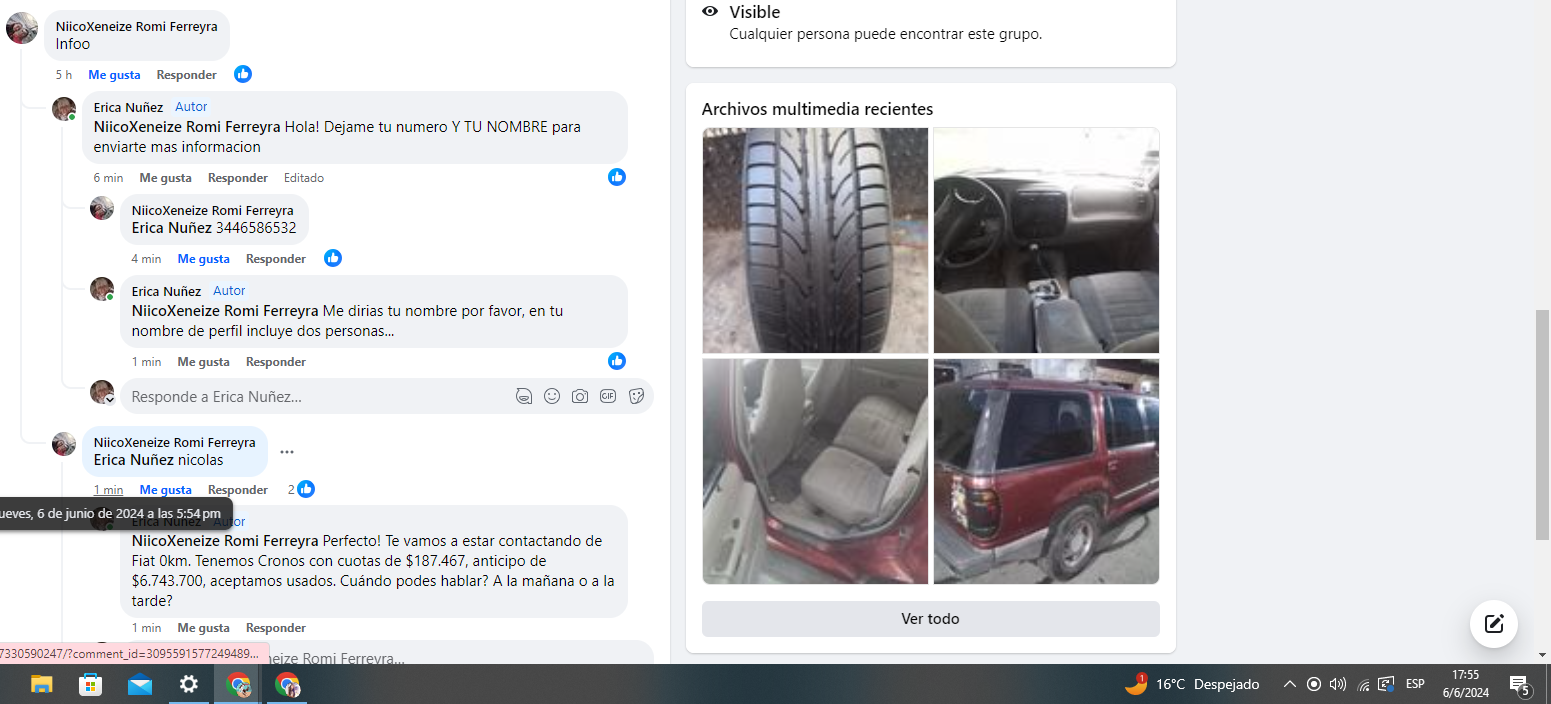Viewport: 1551px width, 704px height.
Task: Add a GIF to the reply
Action: point(608,397)
